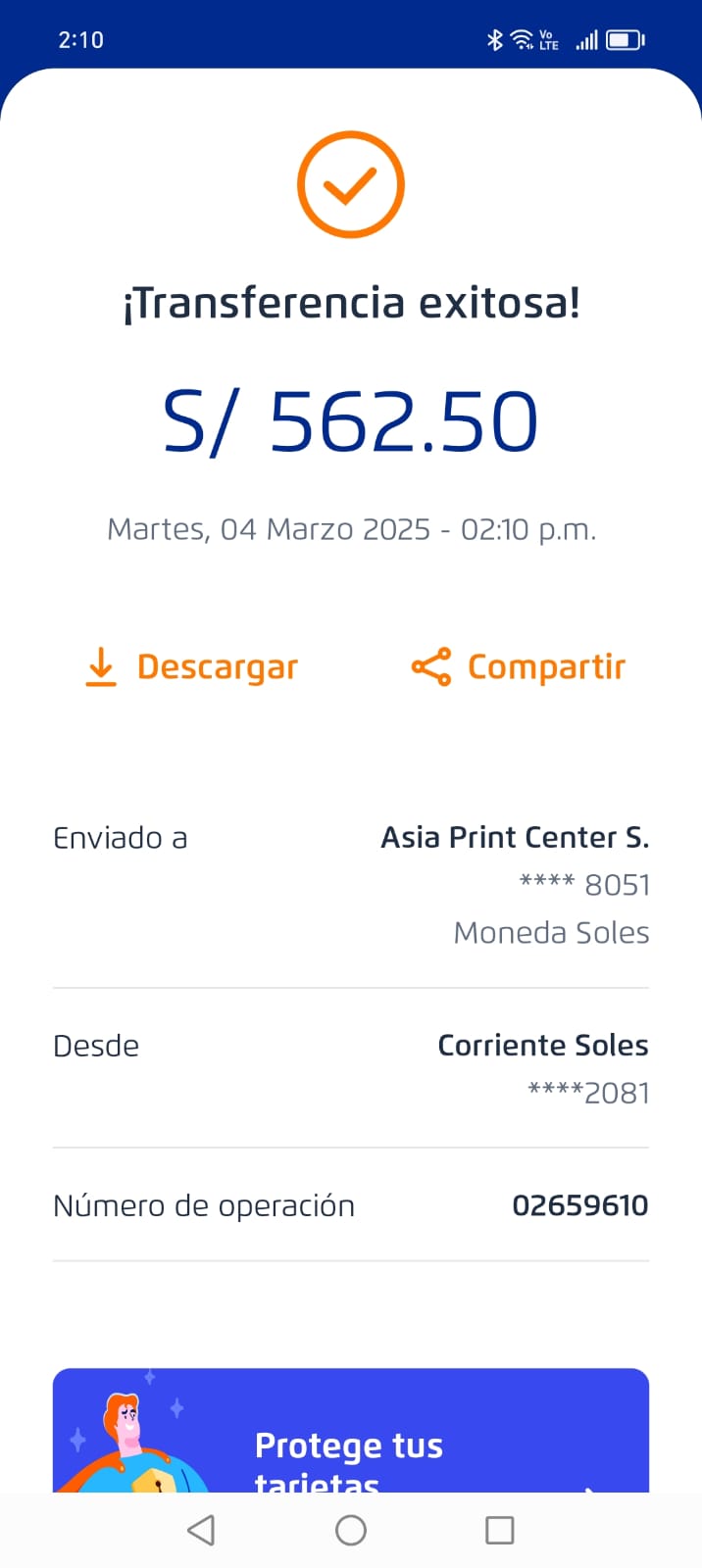Share the receipt via Compartir

[519, 667]
